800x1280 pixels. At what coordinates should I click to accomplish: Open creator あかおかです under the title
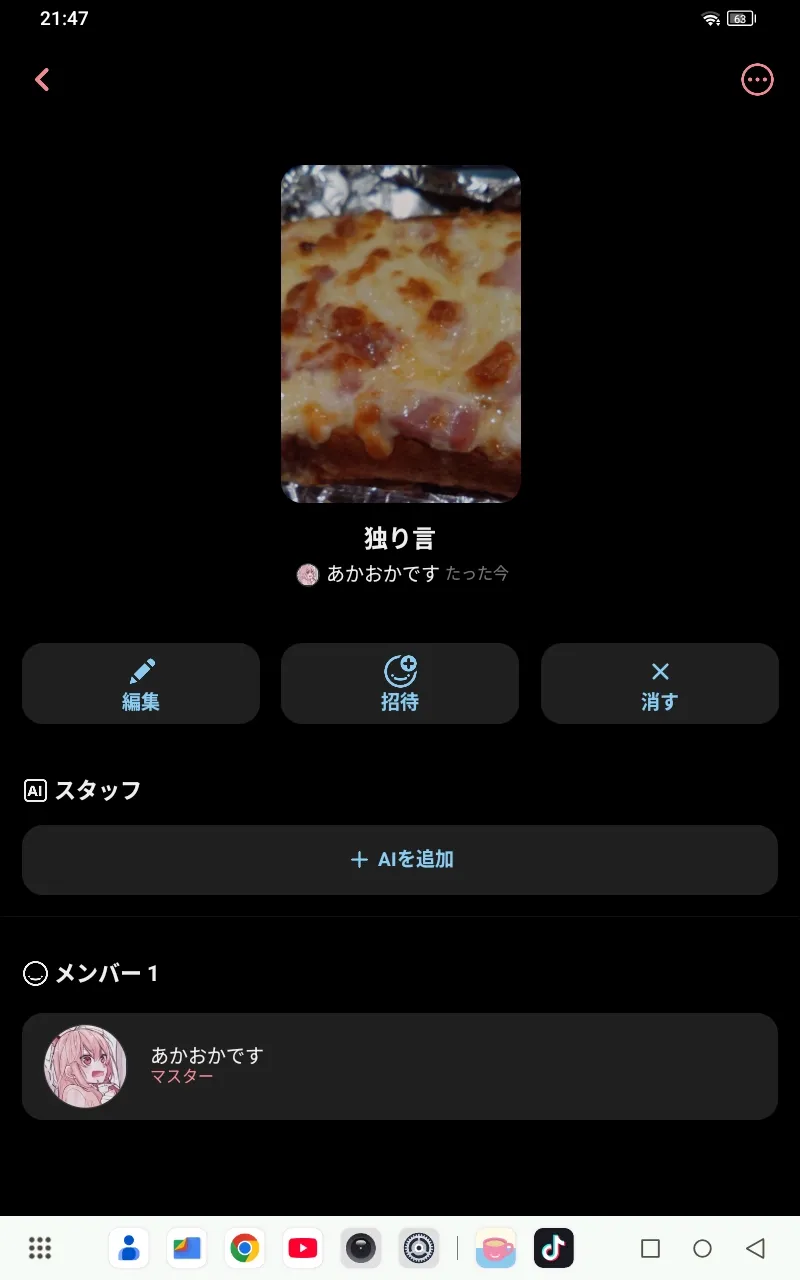click(382, 574)
